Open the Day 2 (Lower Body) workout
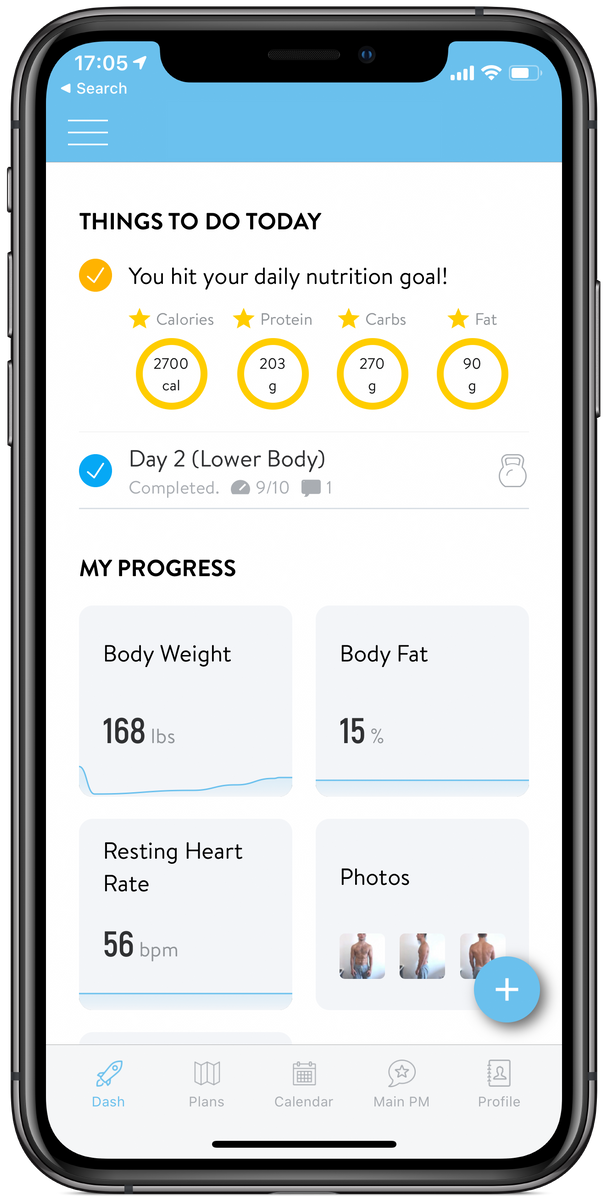608x1200 pixels. tap(303, 471)
